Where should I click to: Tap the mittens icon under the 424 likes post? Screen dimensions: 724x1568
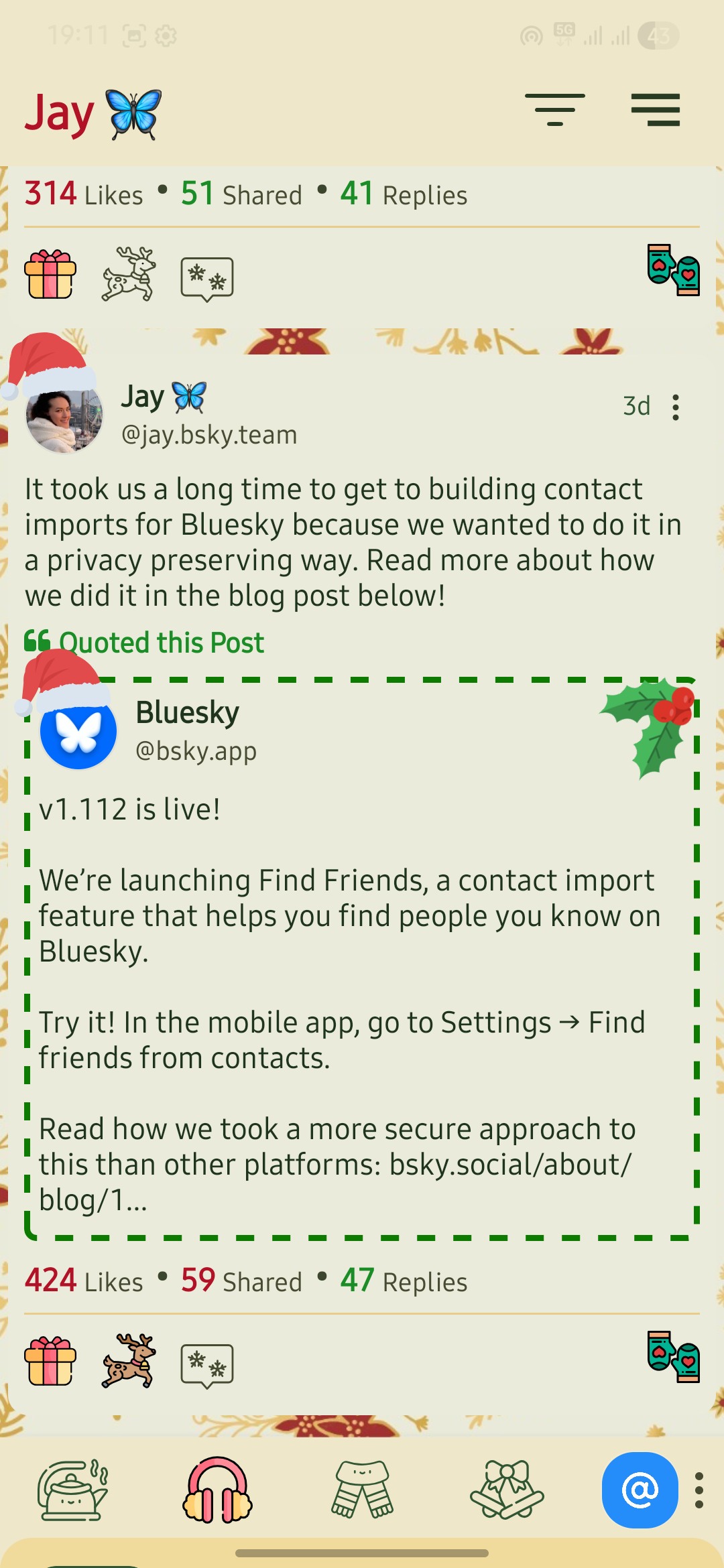tap(673, 1356)
